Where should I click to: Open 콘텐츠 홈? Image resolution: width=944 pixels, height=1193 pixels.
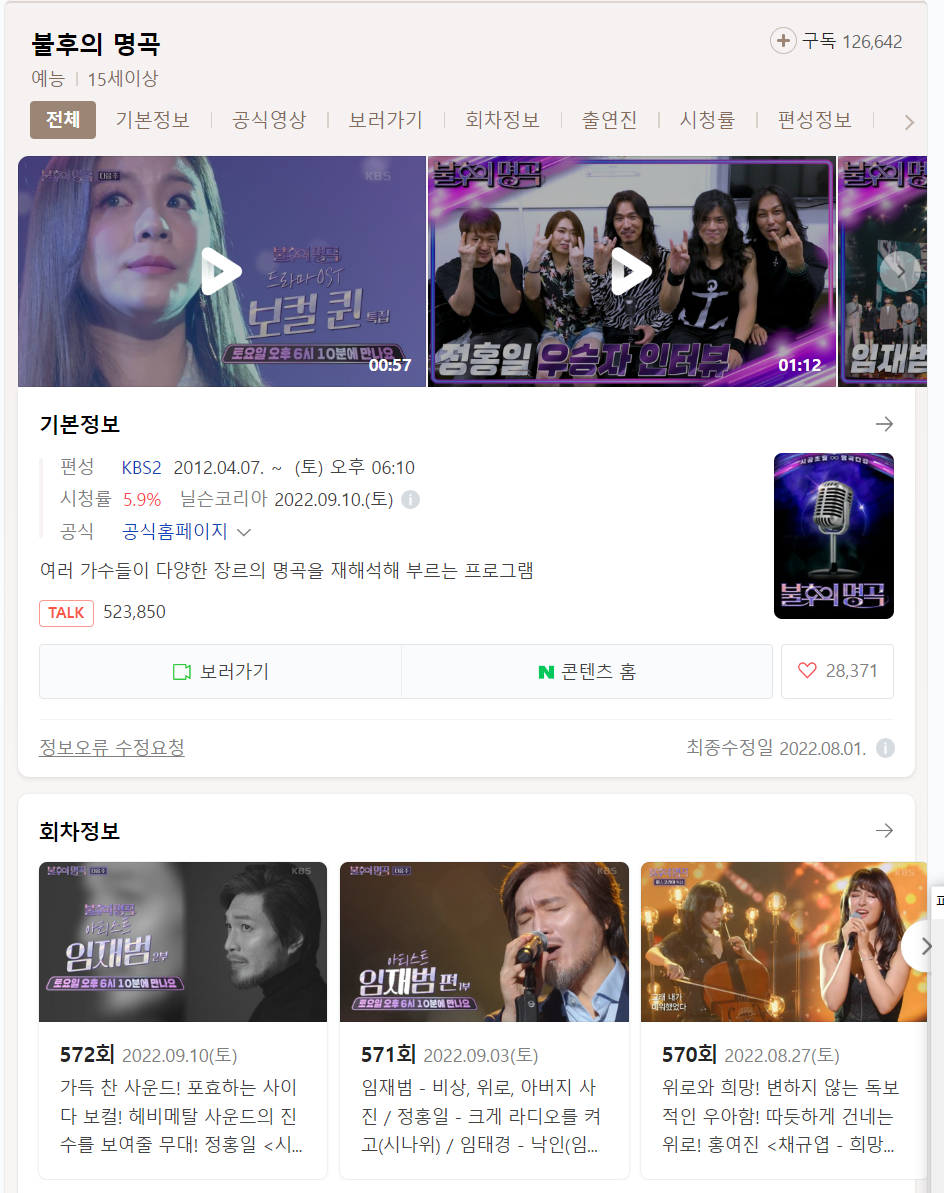pos(586,671)
